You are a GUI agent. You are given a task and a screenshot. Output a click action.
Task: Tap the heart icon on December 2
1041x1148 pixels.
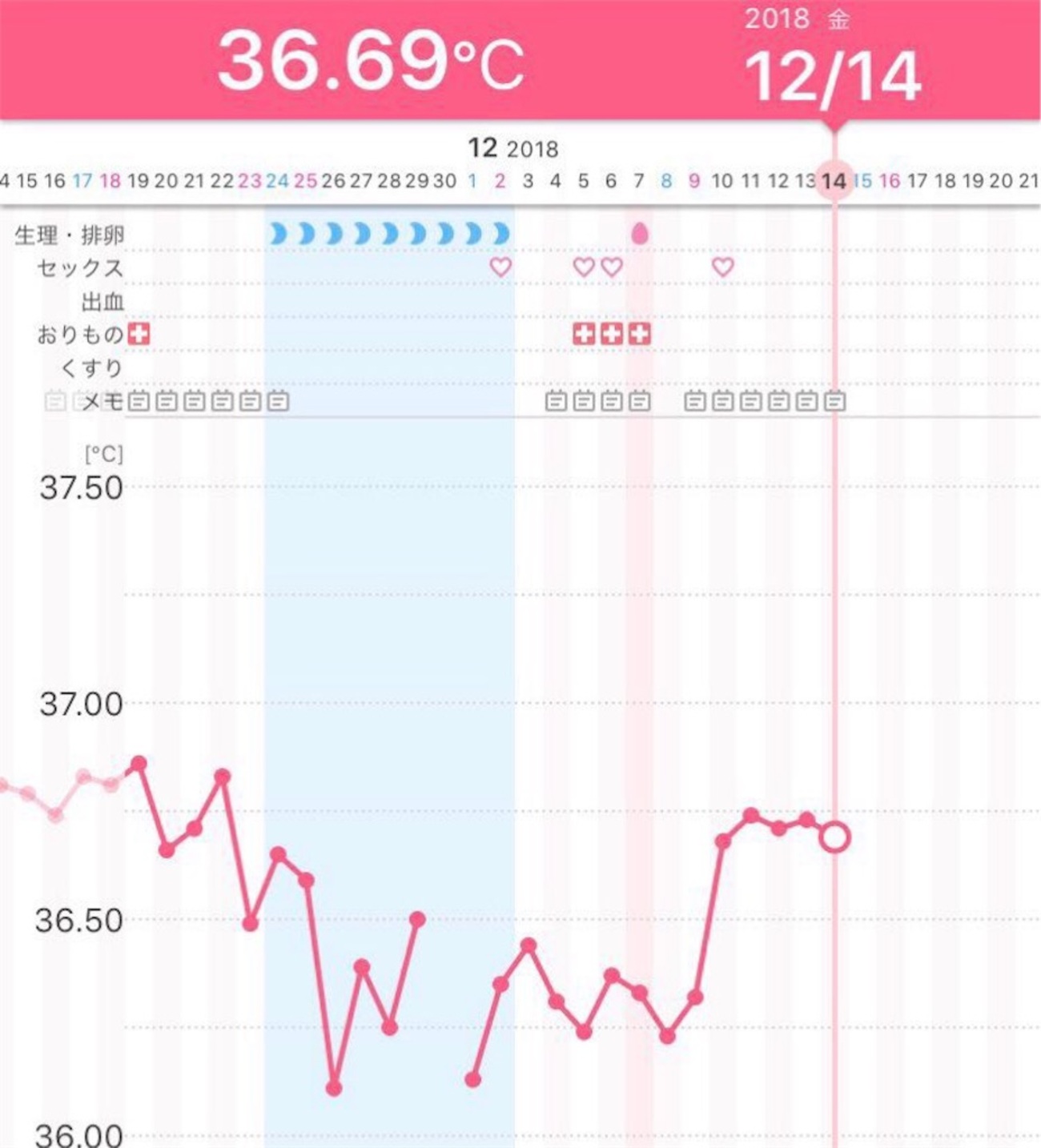[x=500, y=267]
